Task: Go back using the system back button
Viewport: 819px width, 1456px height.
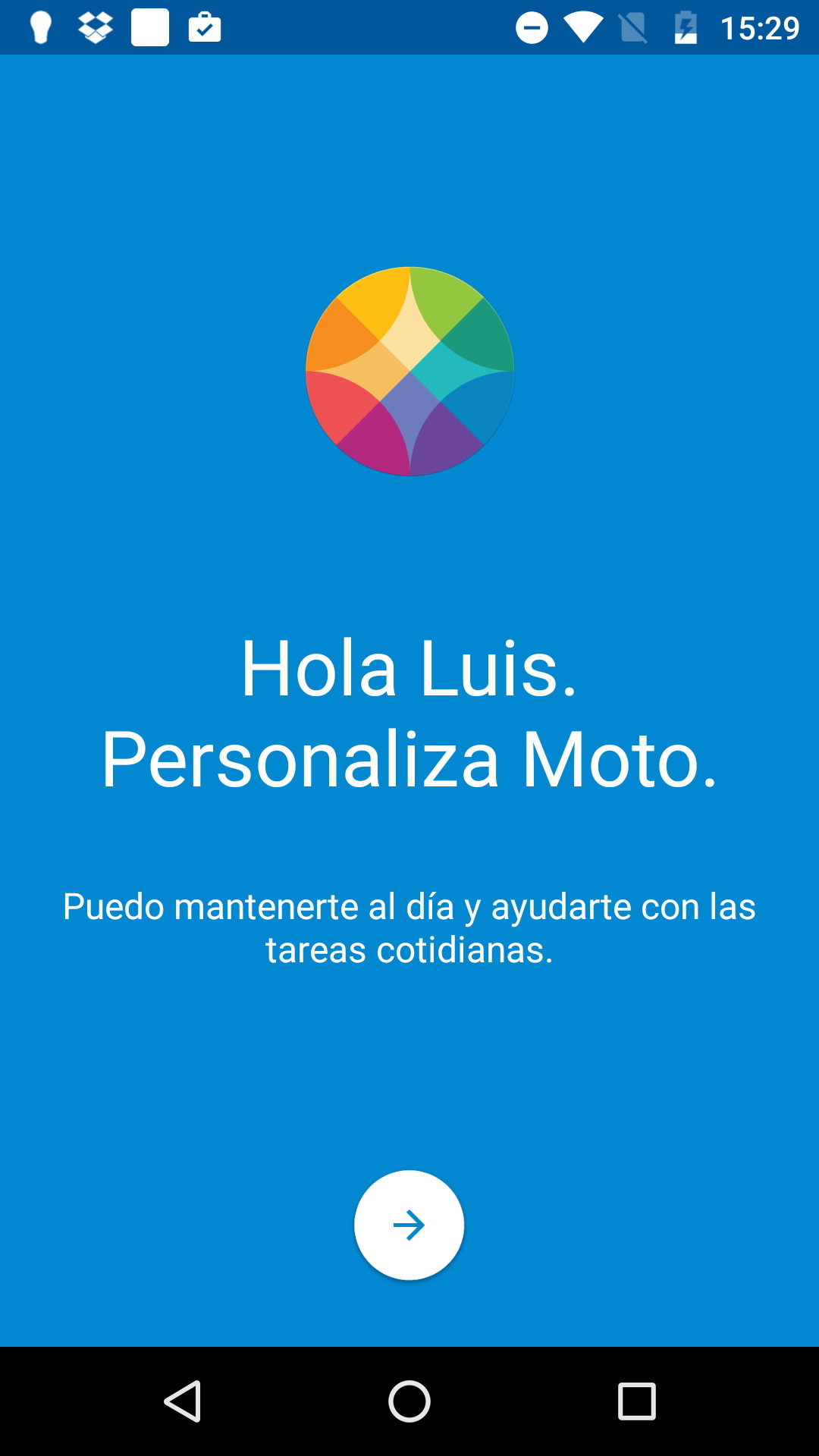Action: [x=183, y=1401]
